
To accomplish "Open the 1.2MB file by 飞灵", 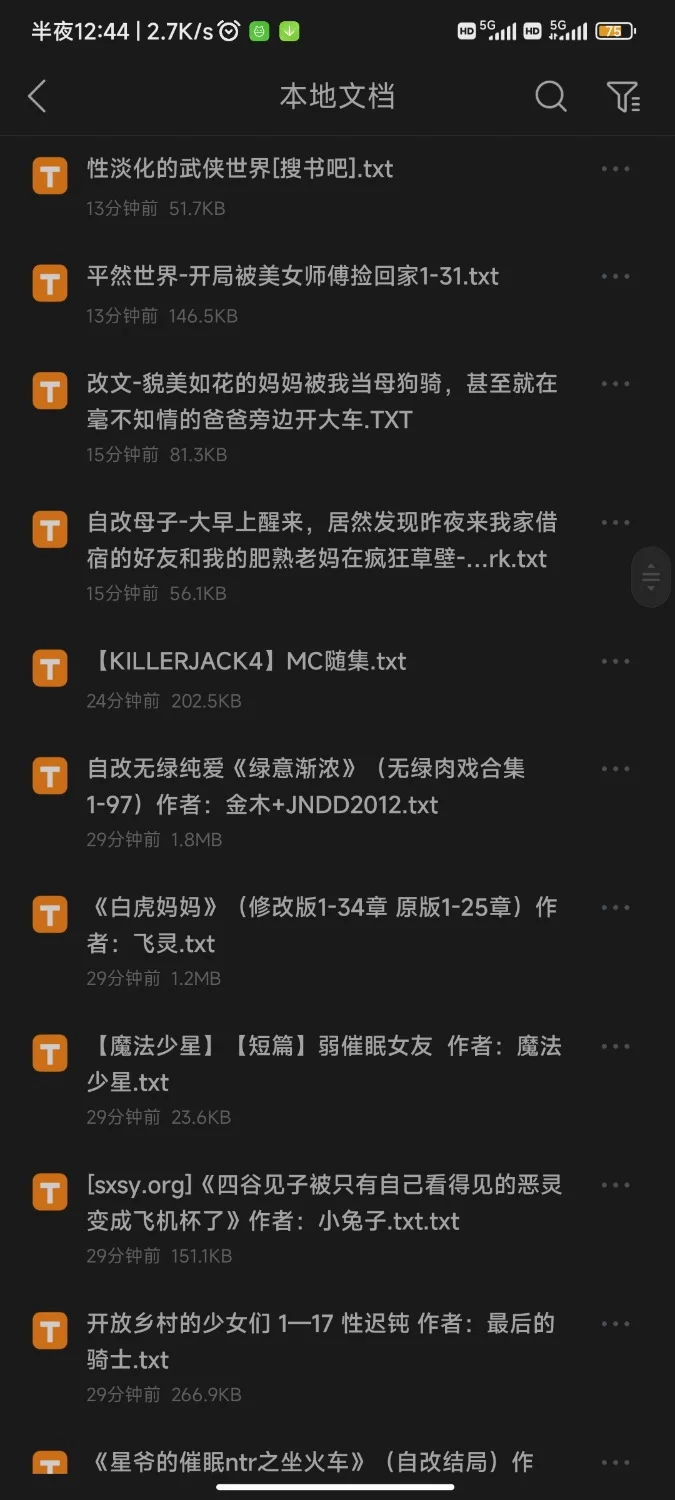I will click(x=320, y=925).
